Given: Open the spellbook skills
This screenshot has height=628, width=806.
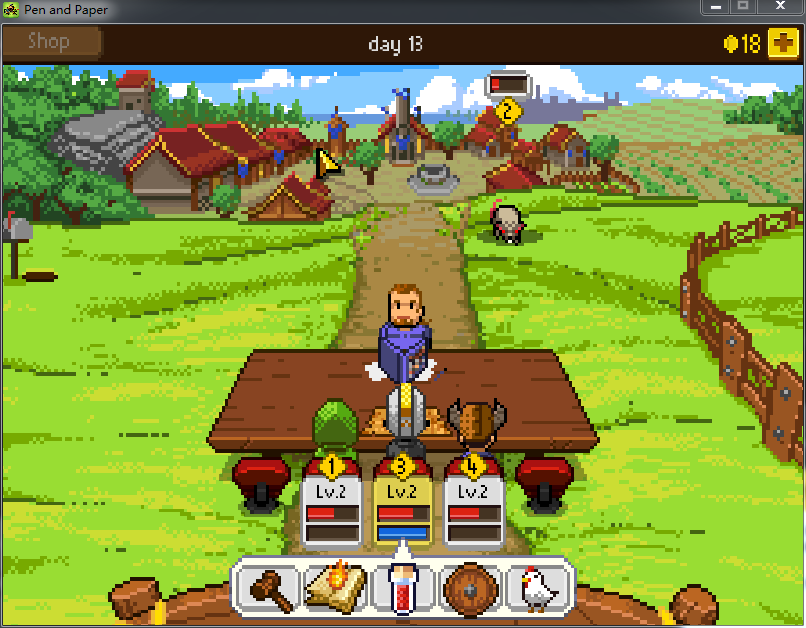Looking at the screenshot, I should click(335, 588).
